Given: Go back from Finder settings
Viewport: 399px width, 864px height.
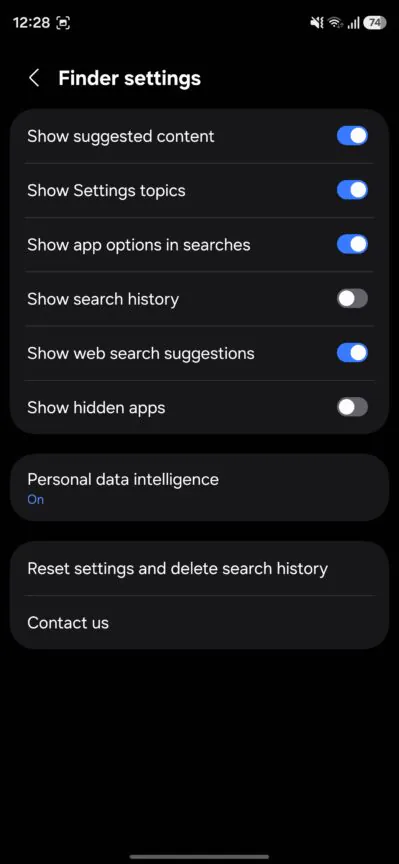Looking at the screenshot, I should [x=34, y=78].
